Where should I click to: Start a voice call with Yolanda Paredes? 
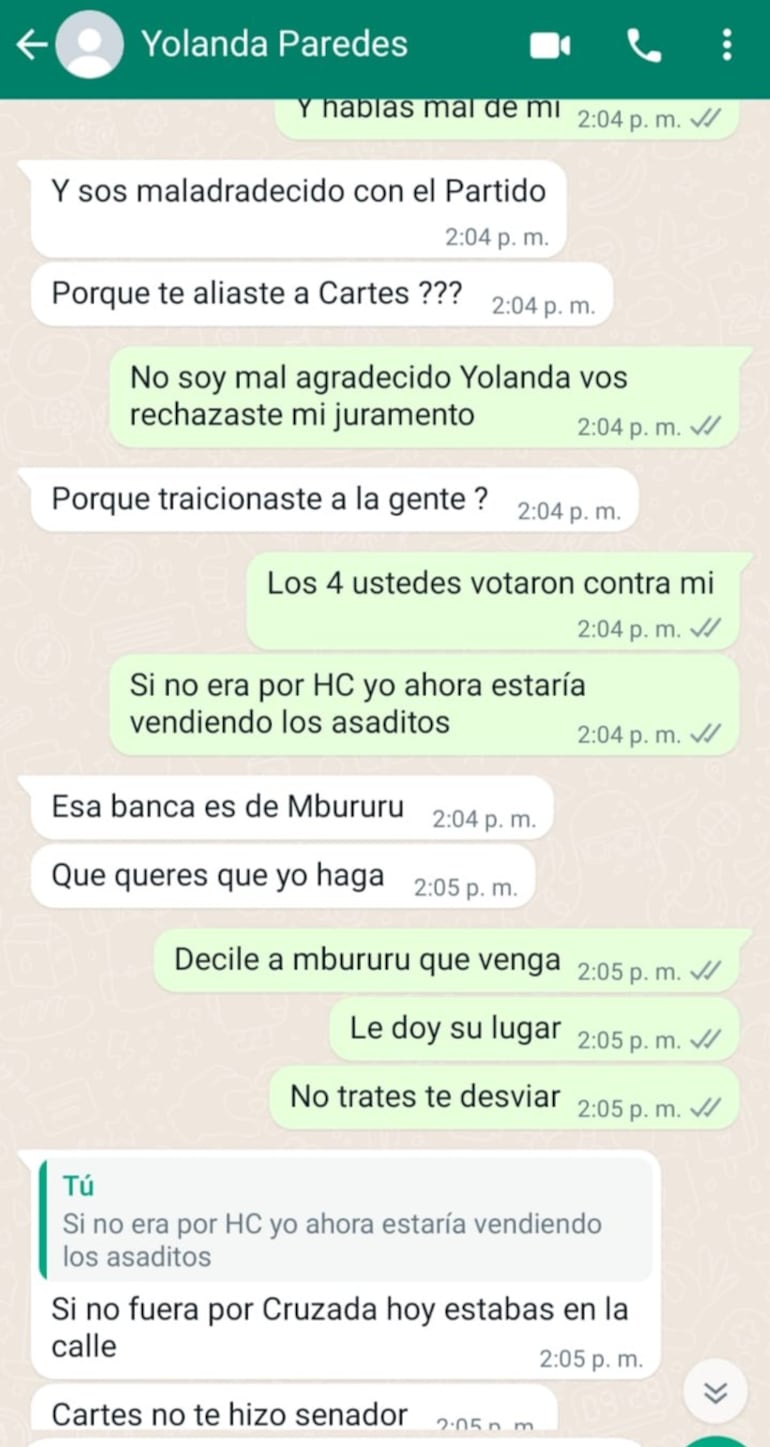click(x=643, y=45)
